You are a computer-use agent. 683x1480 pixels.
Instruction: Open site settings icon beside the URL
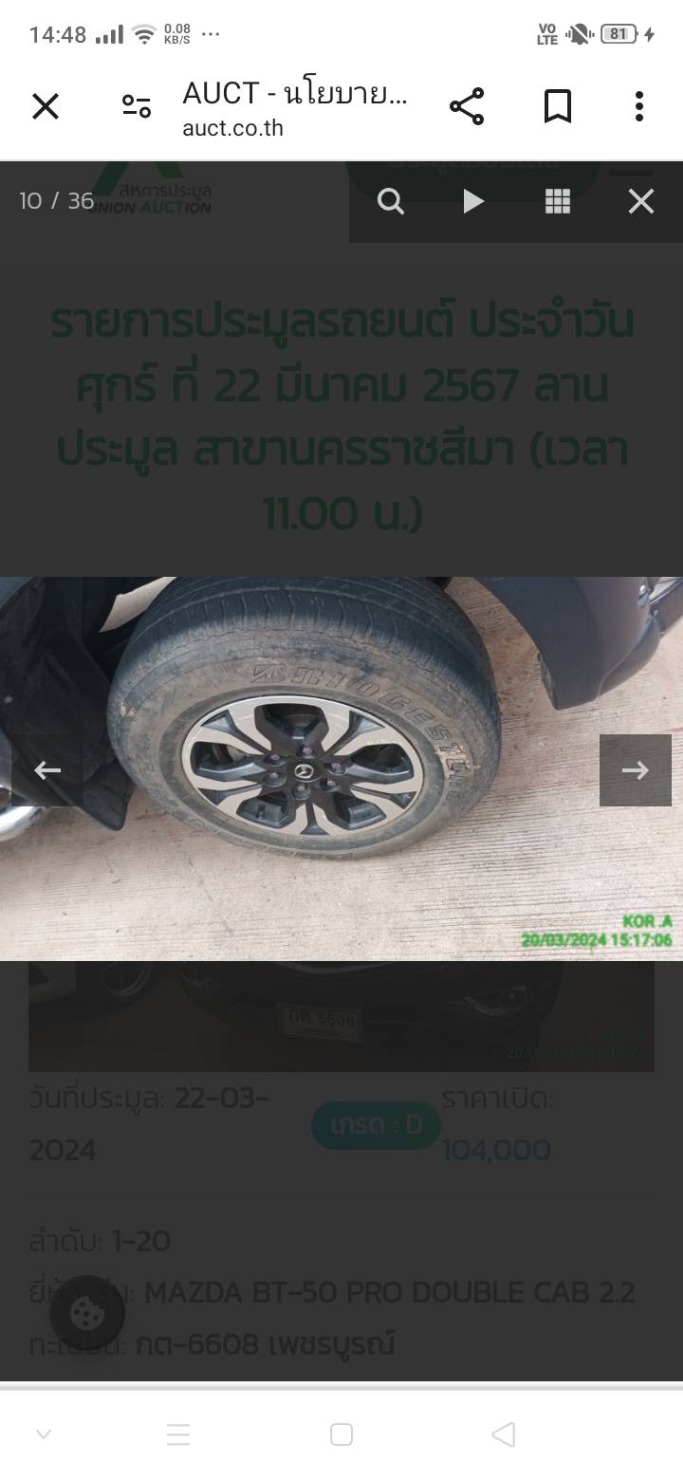[x=136, y=107]
